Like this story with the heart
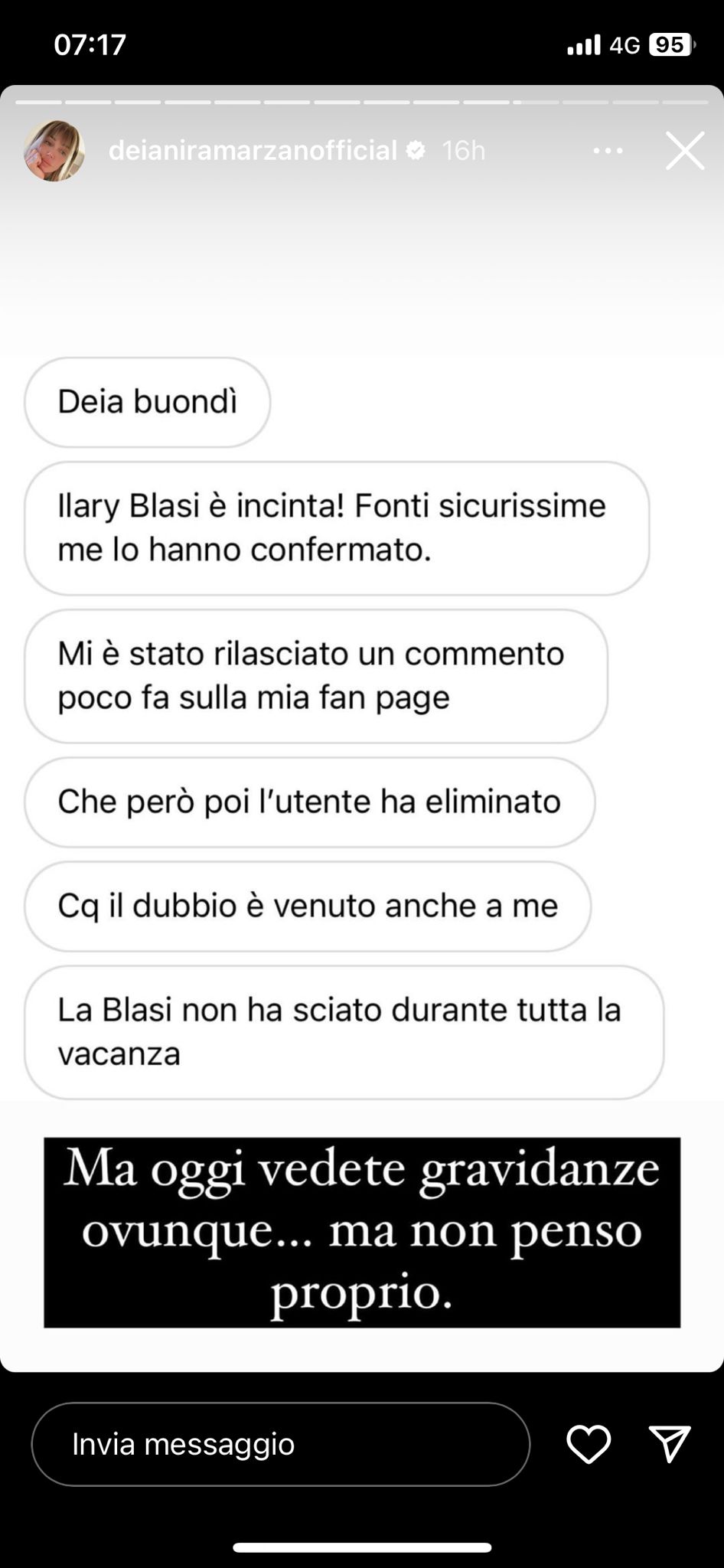 pyautogui.click(x=588, y=1444)
